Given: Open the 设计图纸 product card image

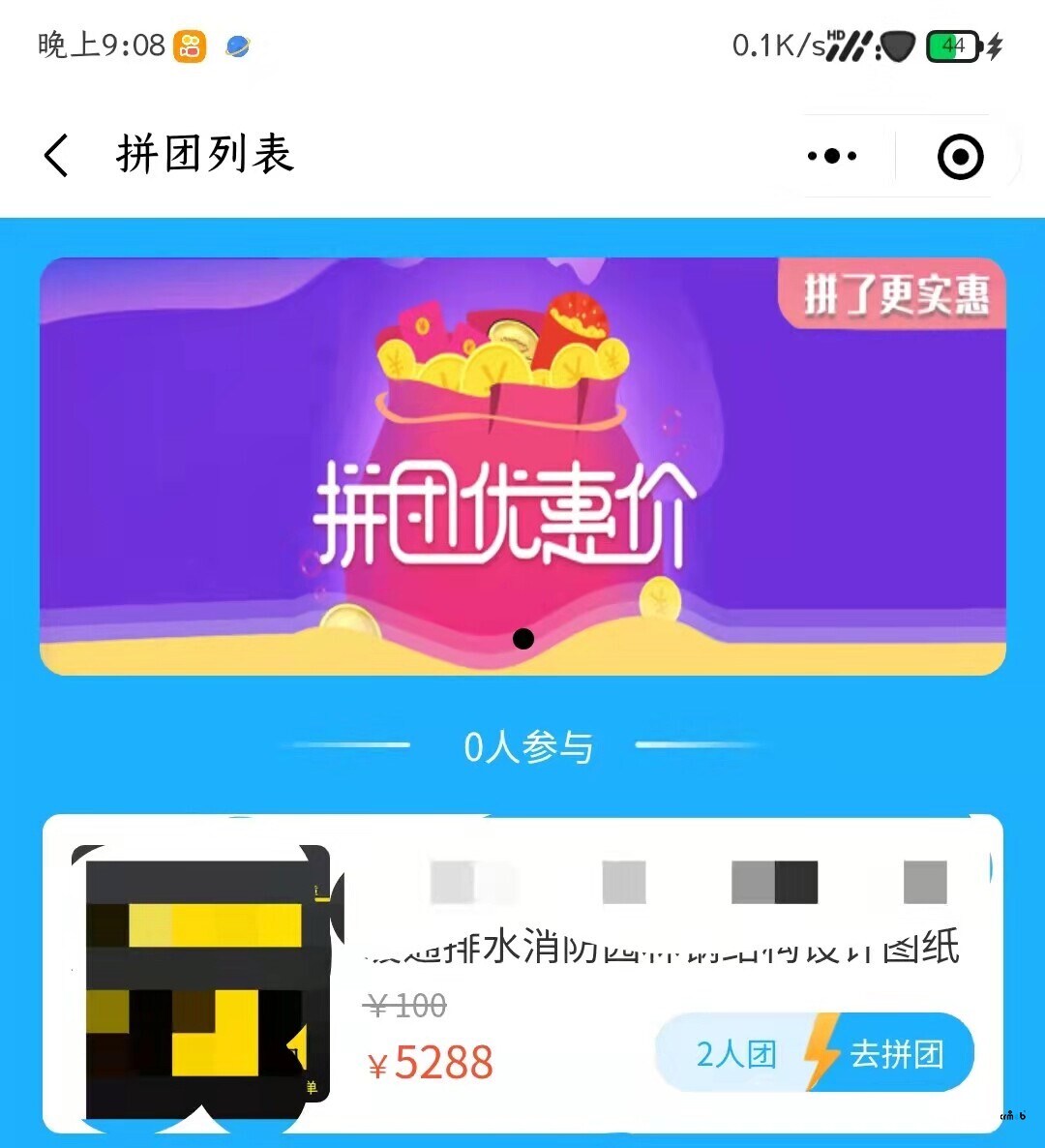Looking at the screenshot, I should 200,980.
